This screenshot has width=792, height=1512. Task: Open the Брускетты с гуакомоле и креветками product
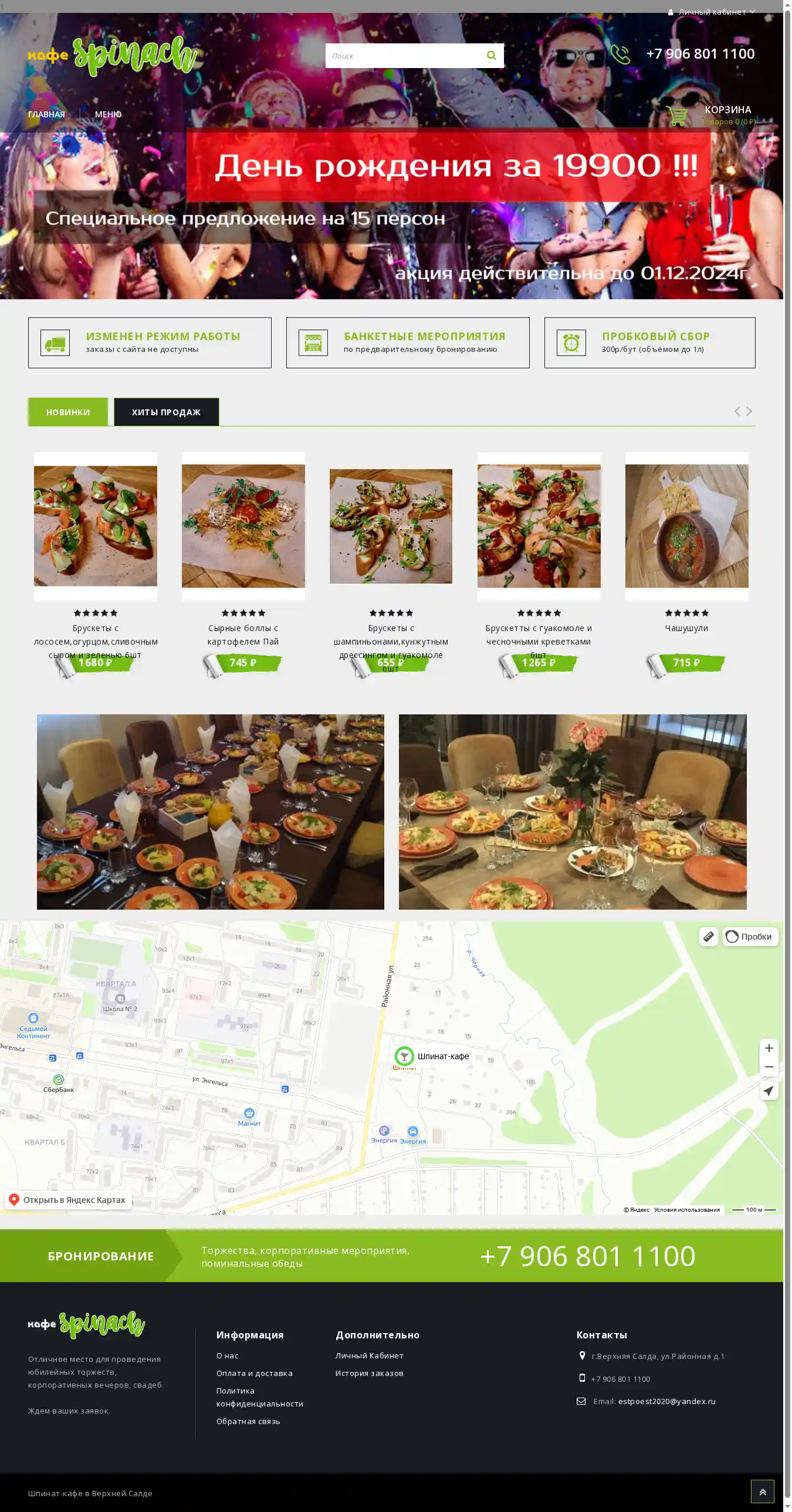(539, 635)
